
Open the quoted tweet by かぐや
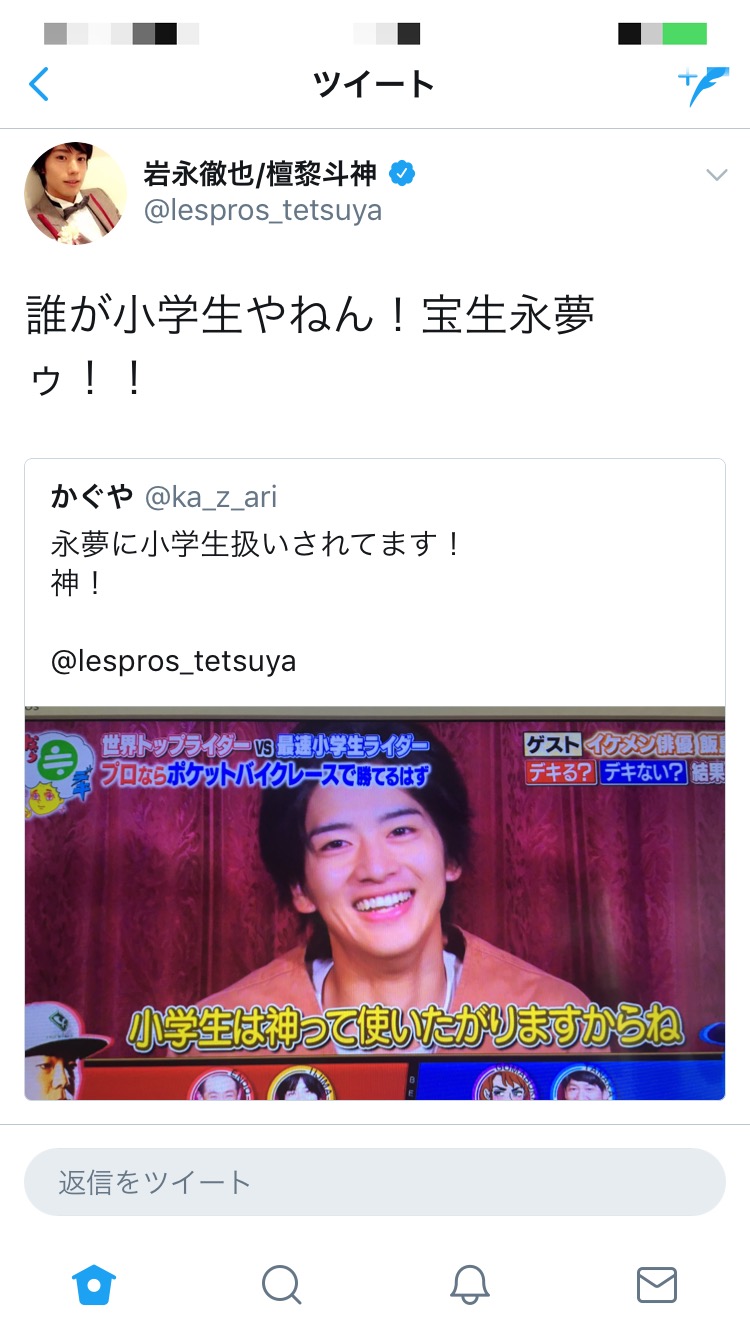click(374, 560)
